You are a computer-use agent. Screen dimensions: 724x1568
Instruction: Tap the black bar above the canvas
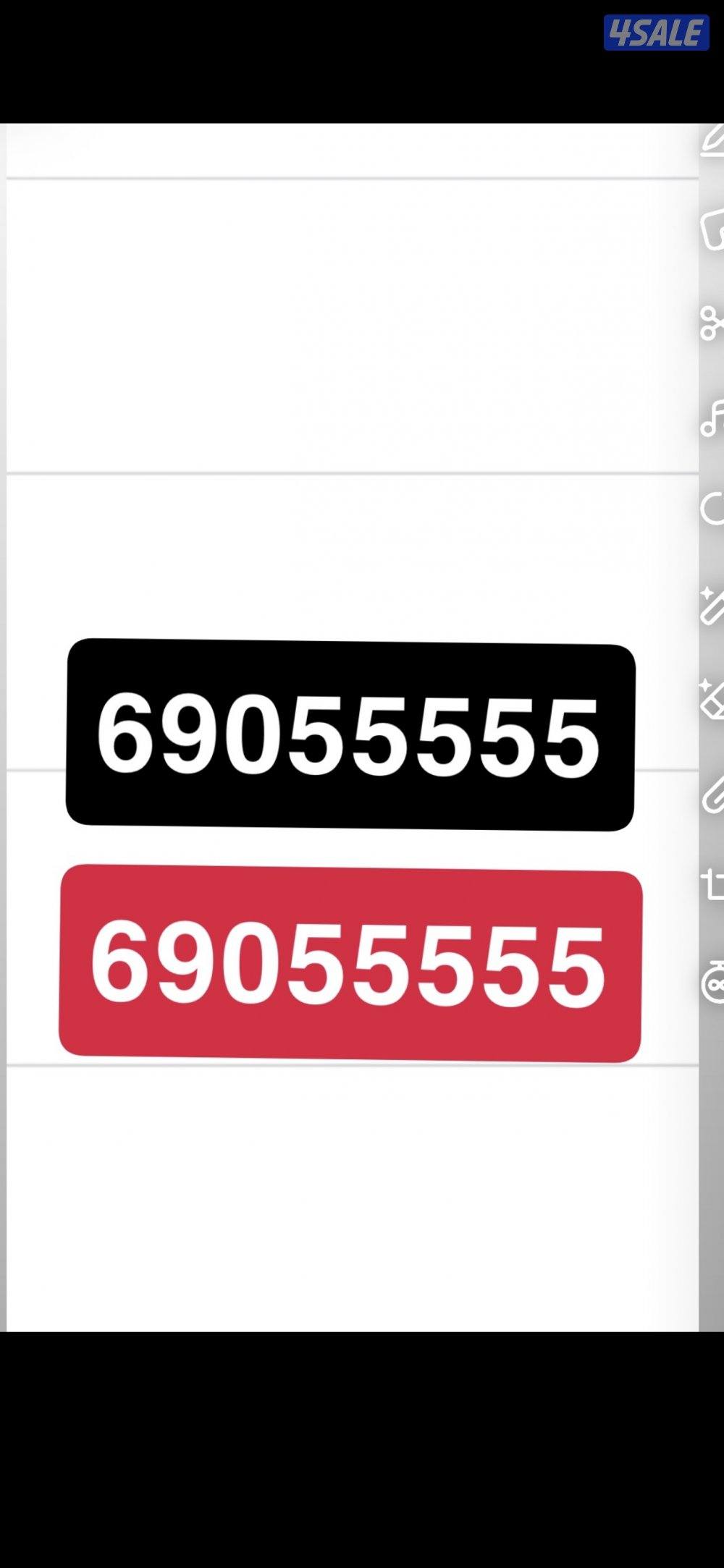(326, 62)
